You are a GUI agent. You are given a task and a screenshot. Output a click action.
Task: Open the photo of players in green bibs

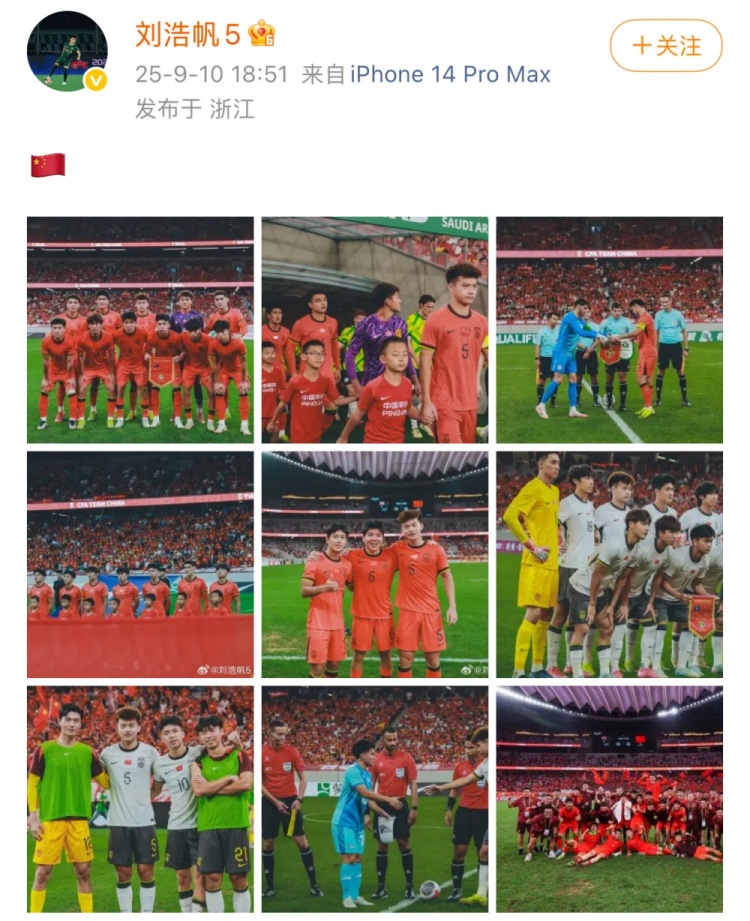(140, 798)
